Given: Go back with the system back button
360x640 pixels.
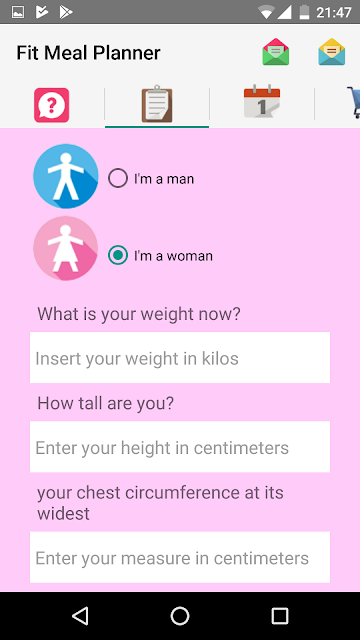Looking at the screenshot, I should [80, 616].
